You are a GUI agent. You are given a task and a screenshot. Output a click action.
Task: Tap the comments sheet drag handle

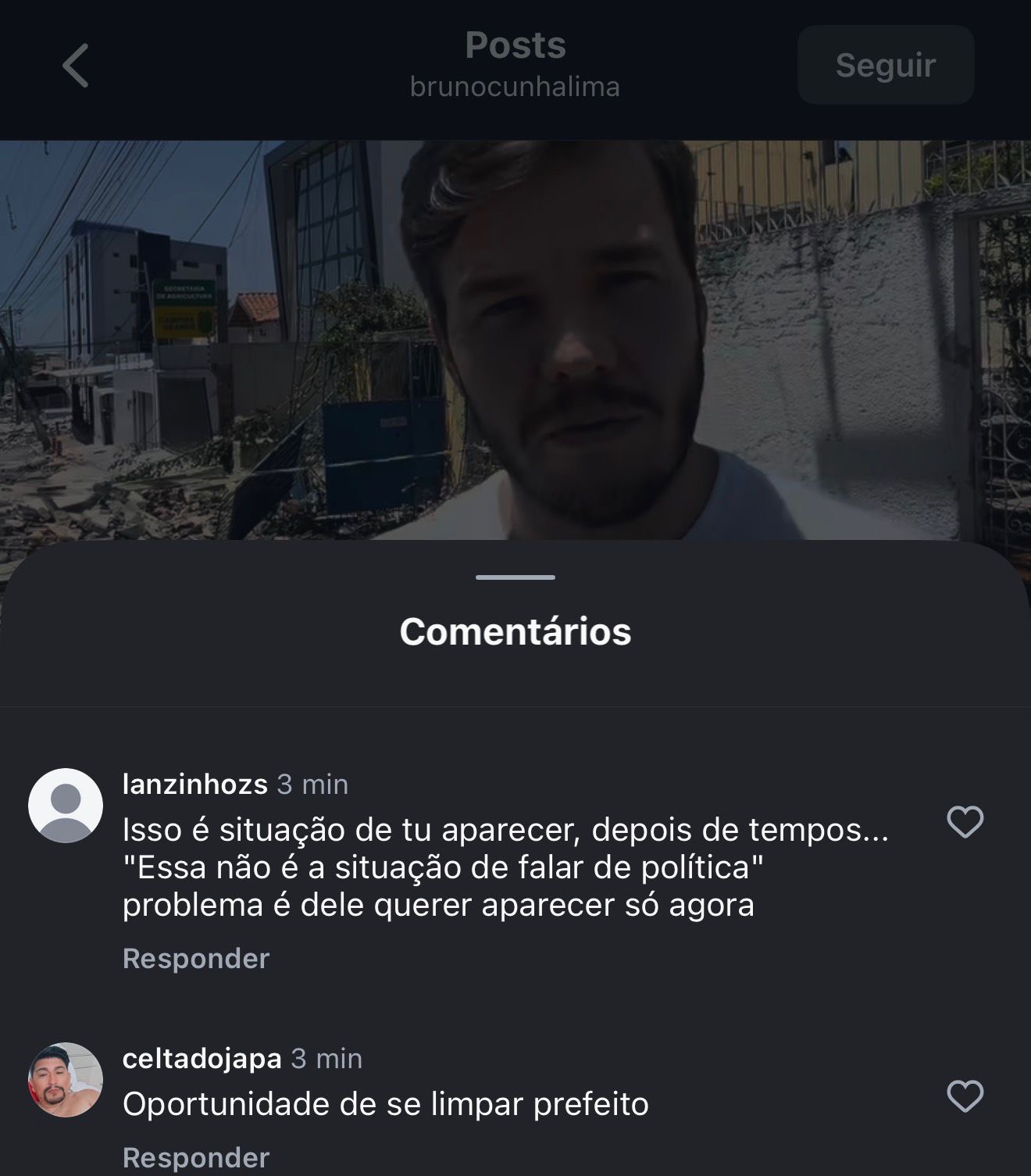click(515, 577)
